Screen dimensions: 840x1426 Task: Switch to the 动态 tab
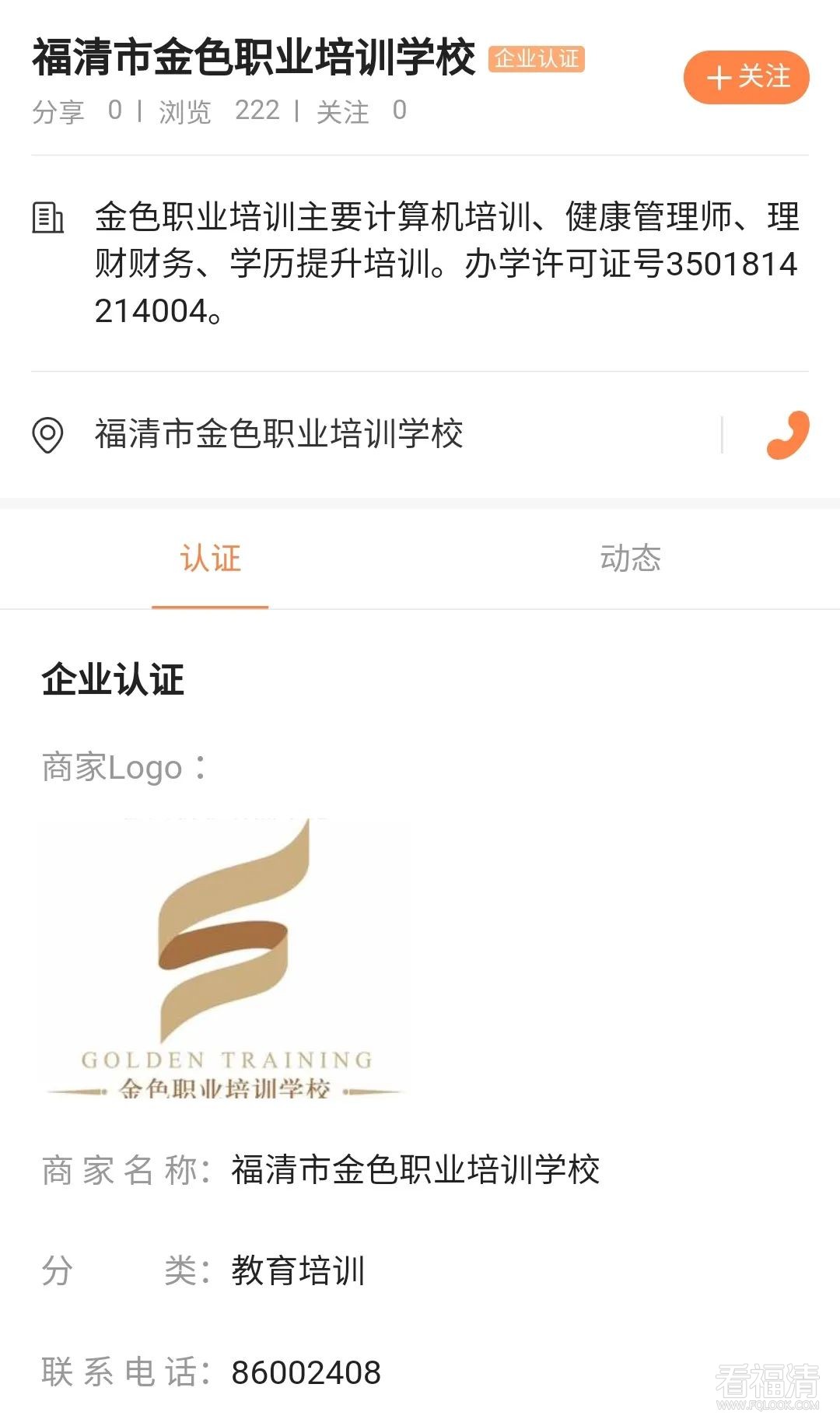630,559
